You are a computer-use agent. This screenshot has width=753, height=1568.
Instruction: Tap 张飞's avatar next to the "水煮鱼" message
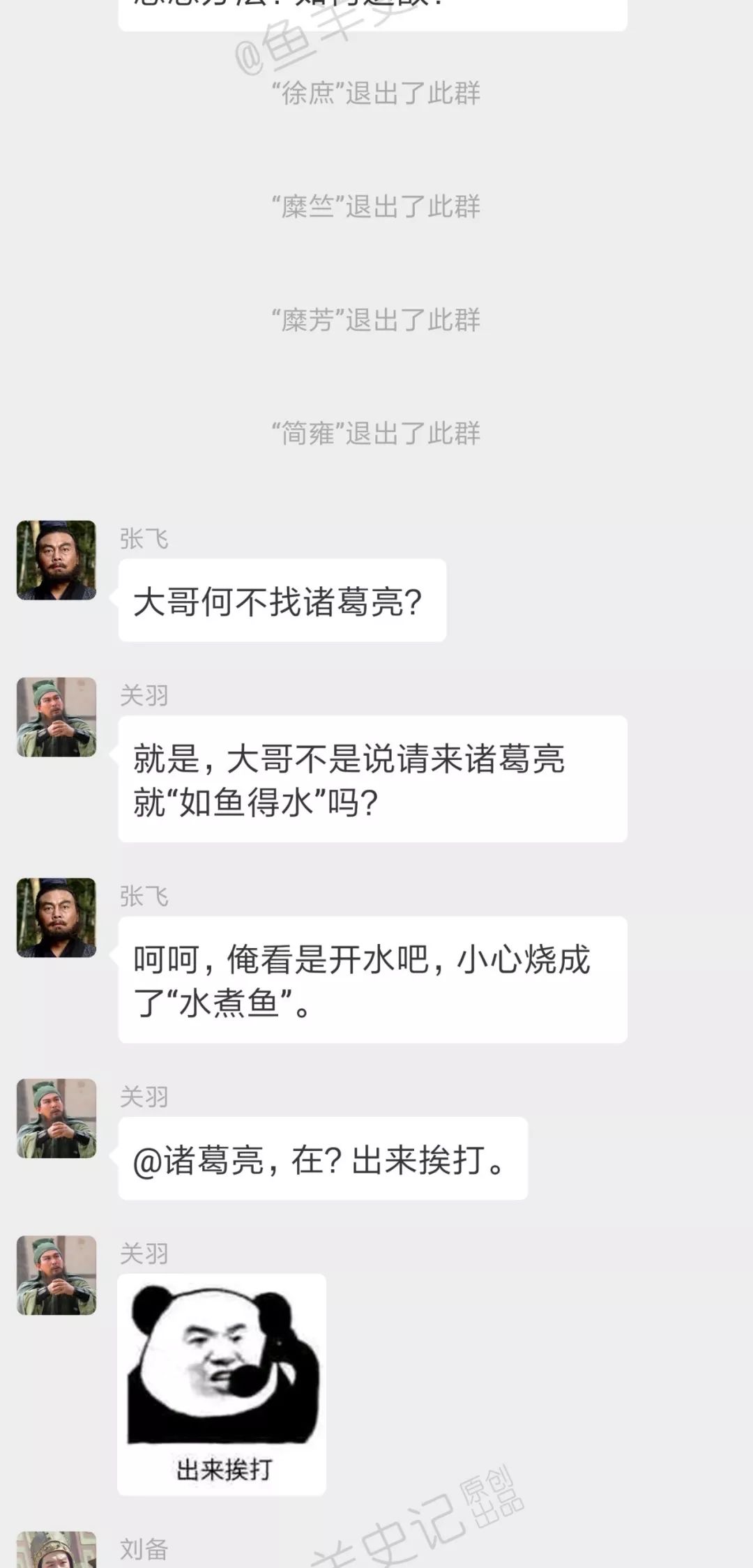pos(56,918)
